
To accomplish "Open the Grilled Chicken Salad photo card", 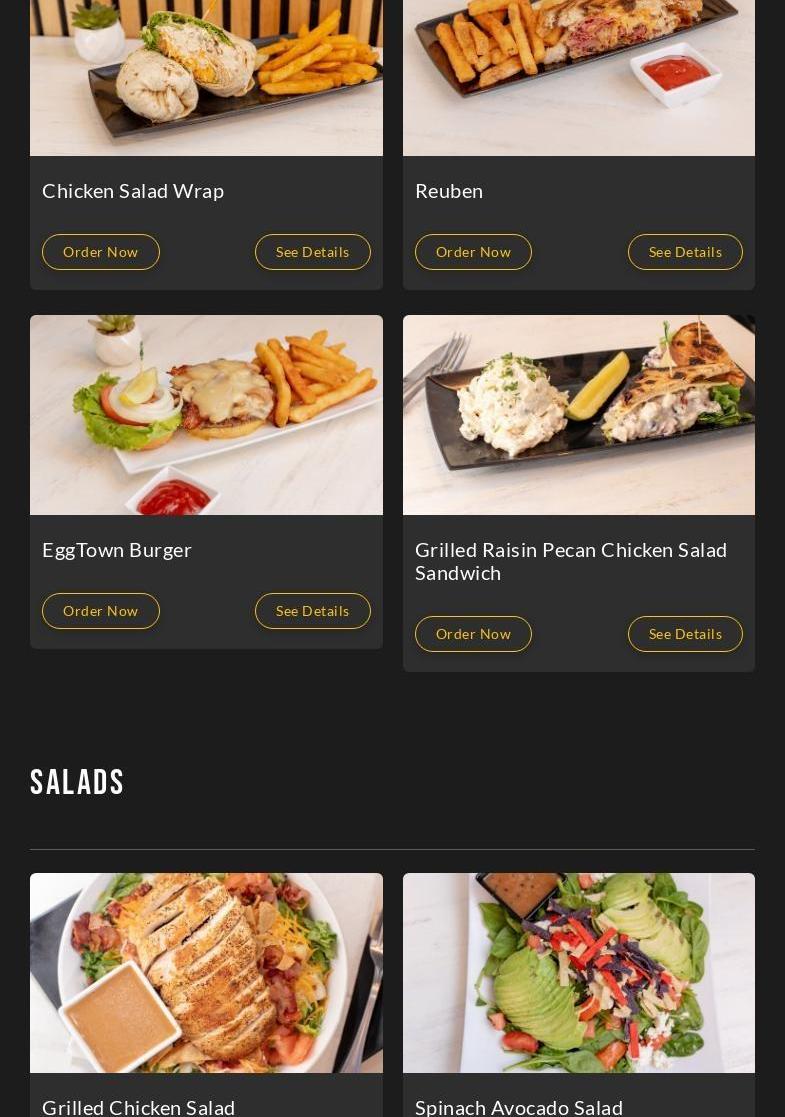I will [x=206, y=972].
